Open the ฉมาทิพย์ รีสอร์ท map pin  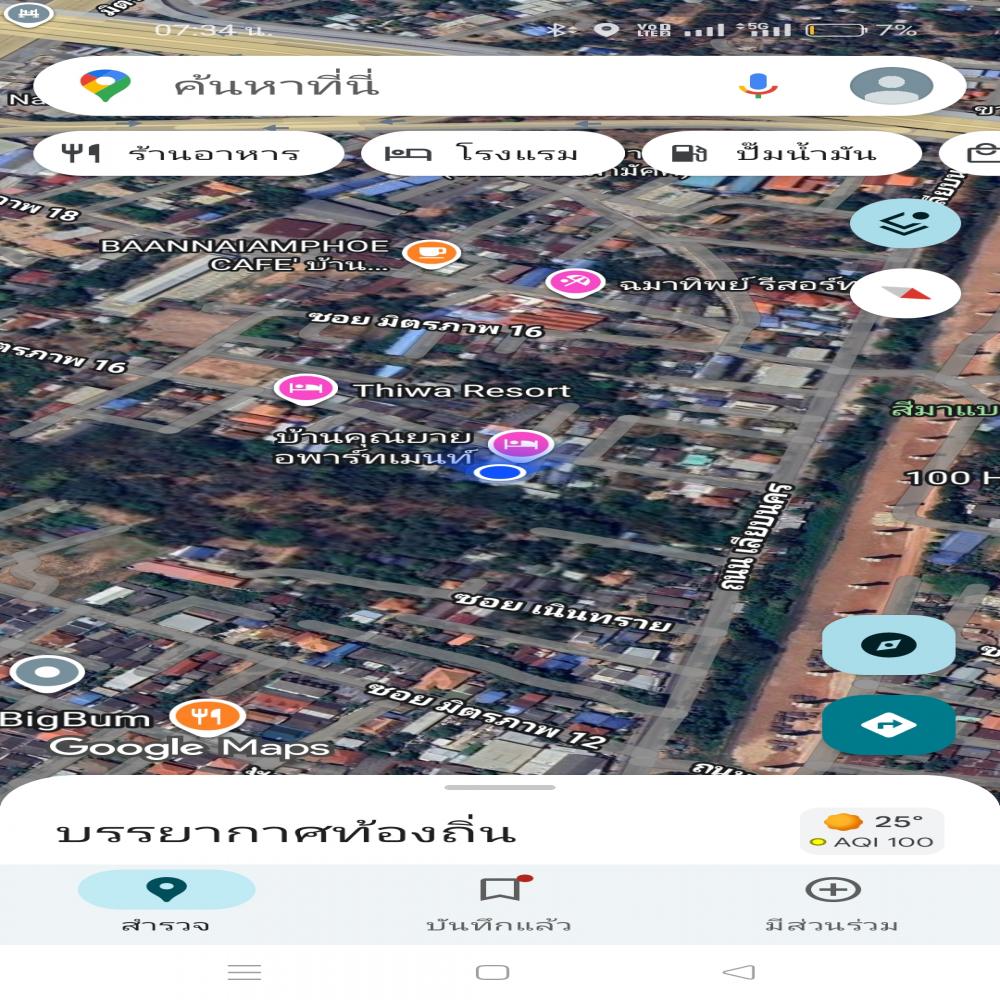click(575, 283)
